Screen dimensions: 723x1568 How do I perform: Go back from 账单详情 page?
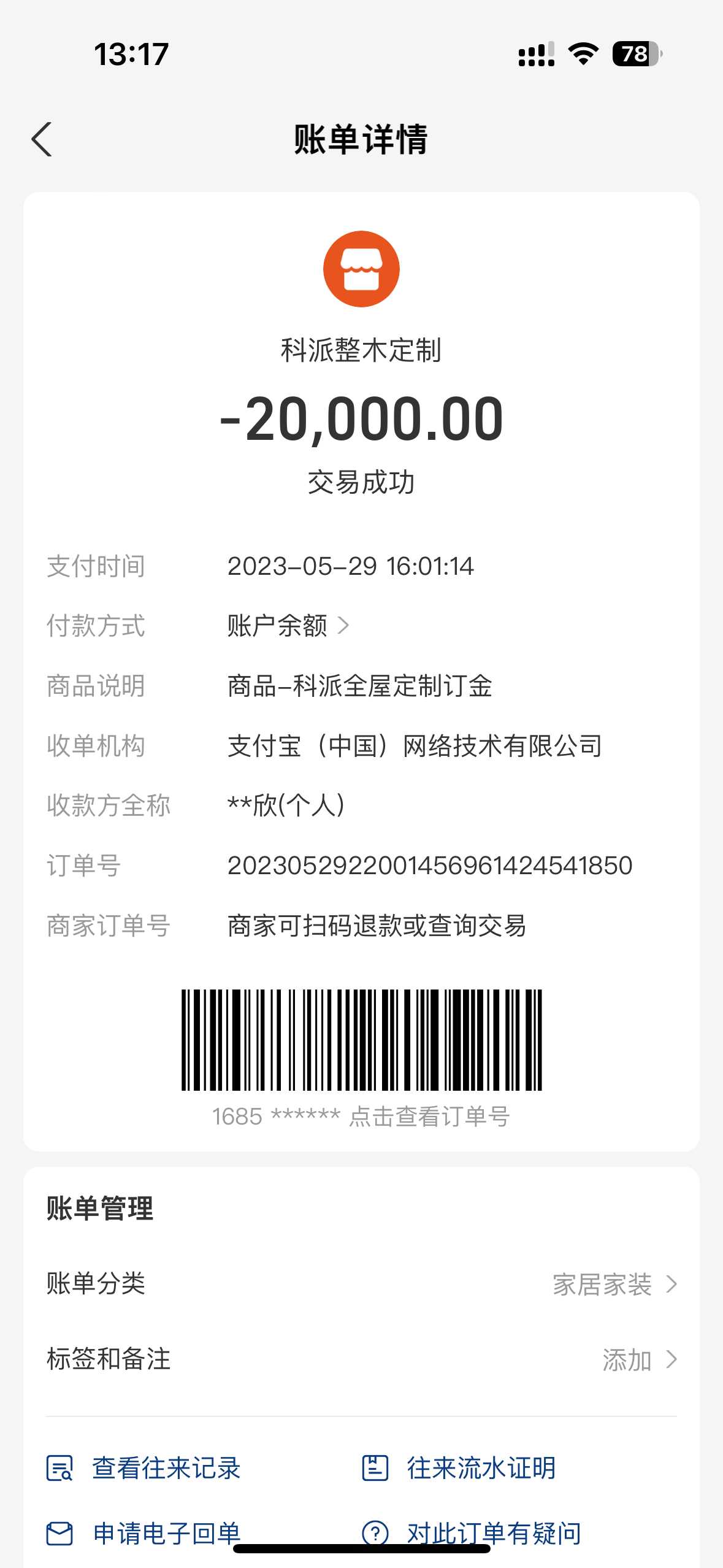coord(42,139)
